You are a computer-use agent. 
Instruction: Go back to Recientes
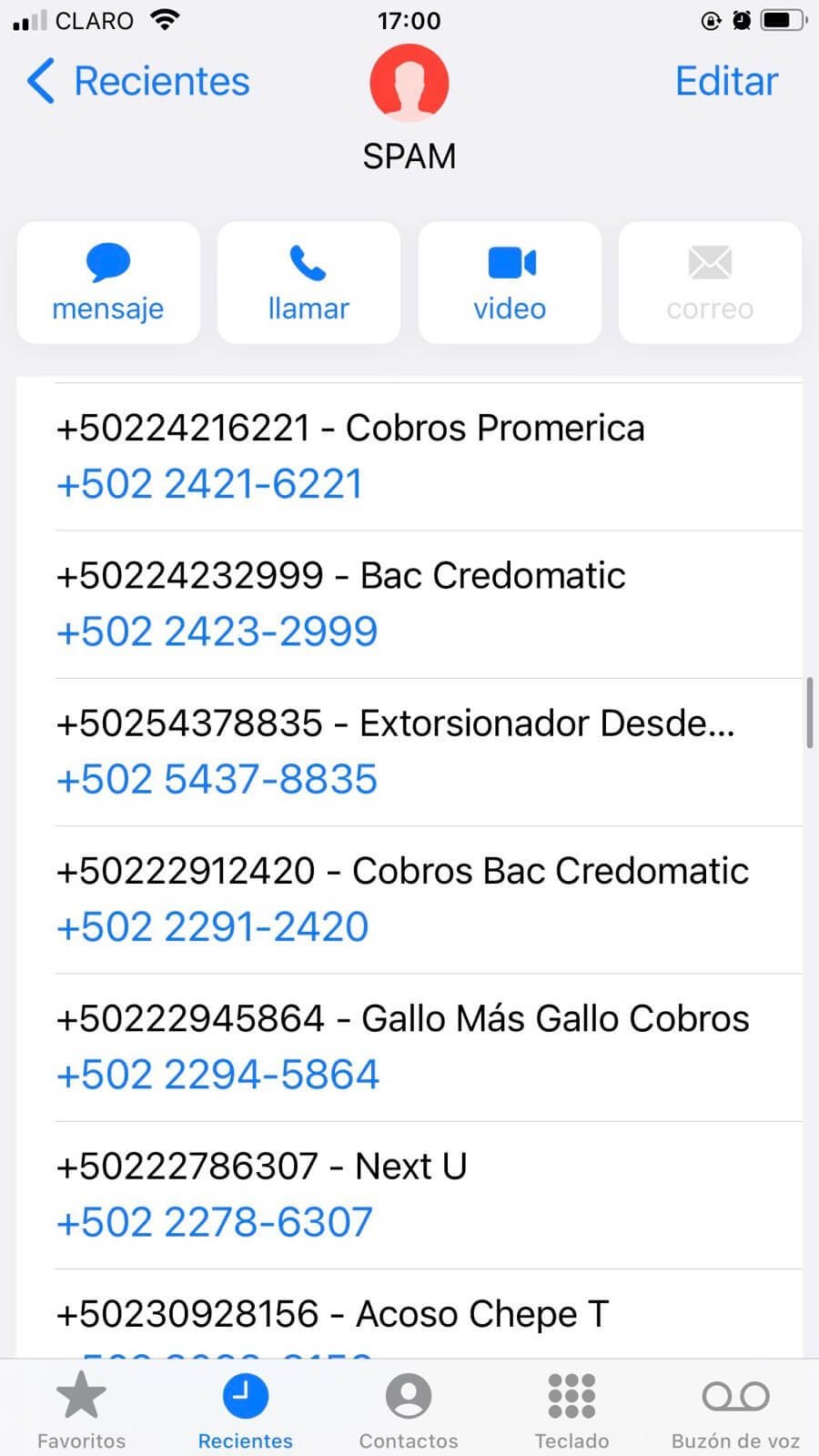point(138,82)
